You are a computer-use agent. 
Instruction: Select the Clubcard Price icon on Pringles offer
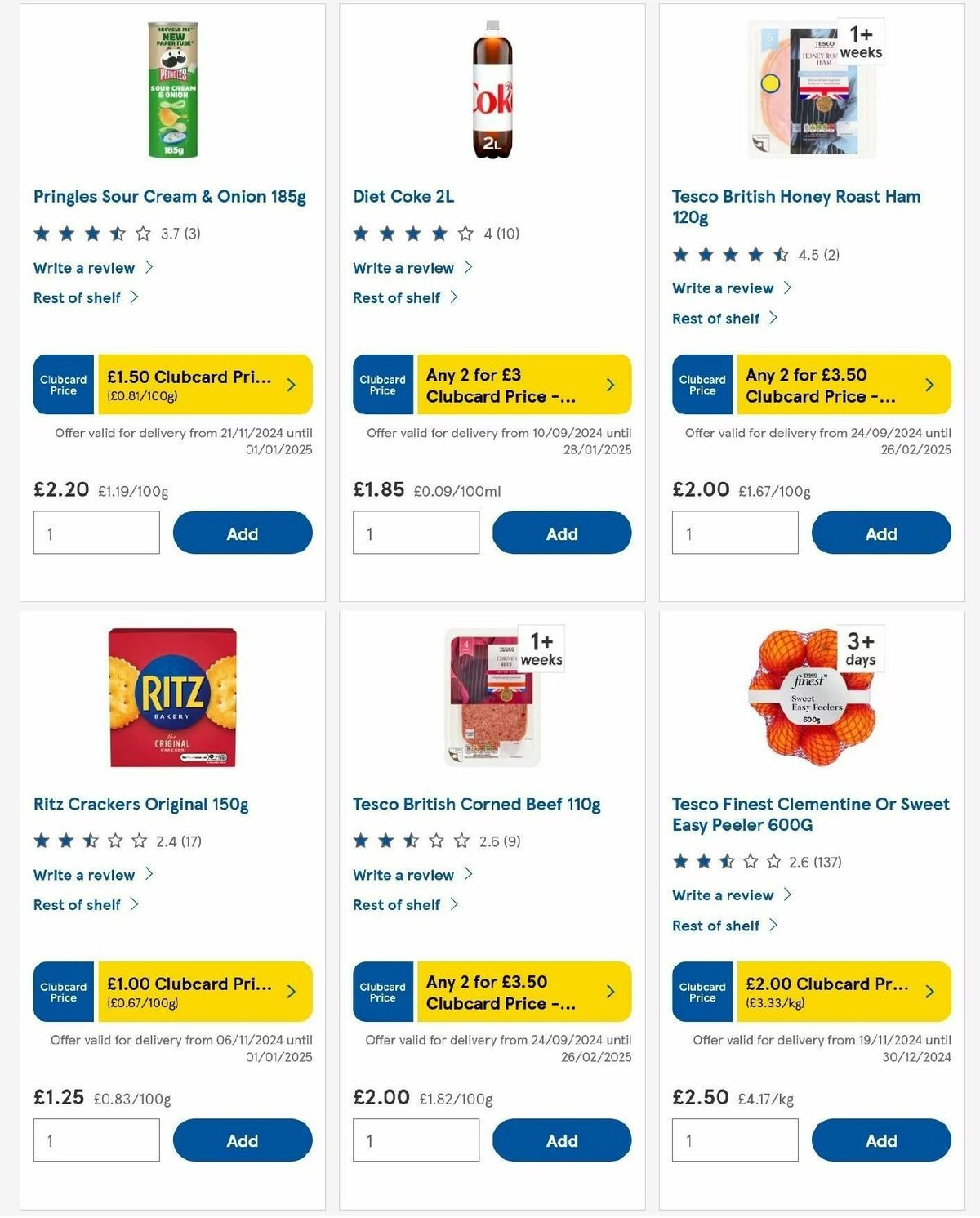63,384
